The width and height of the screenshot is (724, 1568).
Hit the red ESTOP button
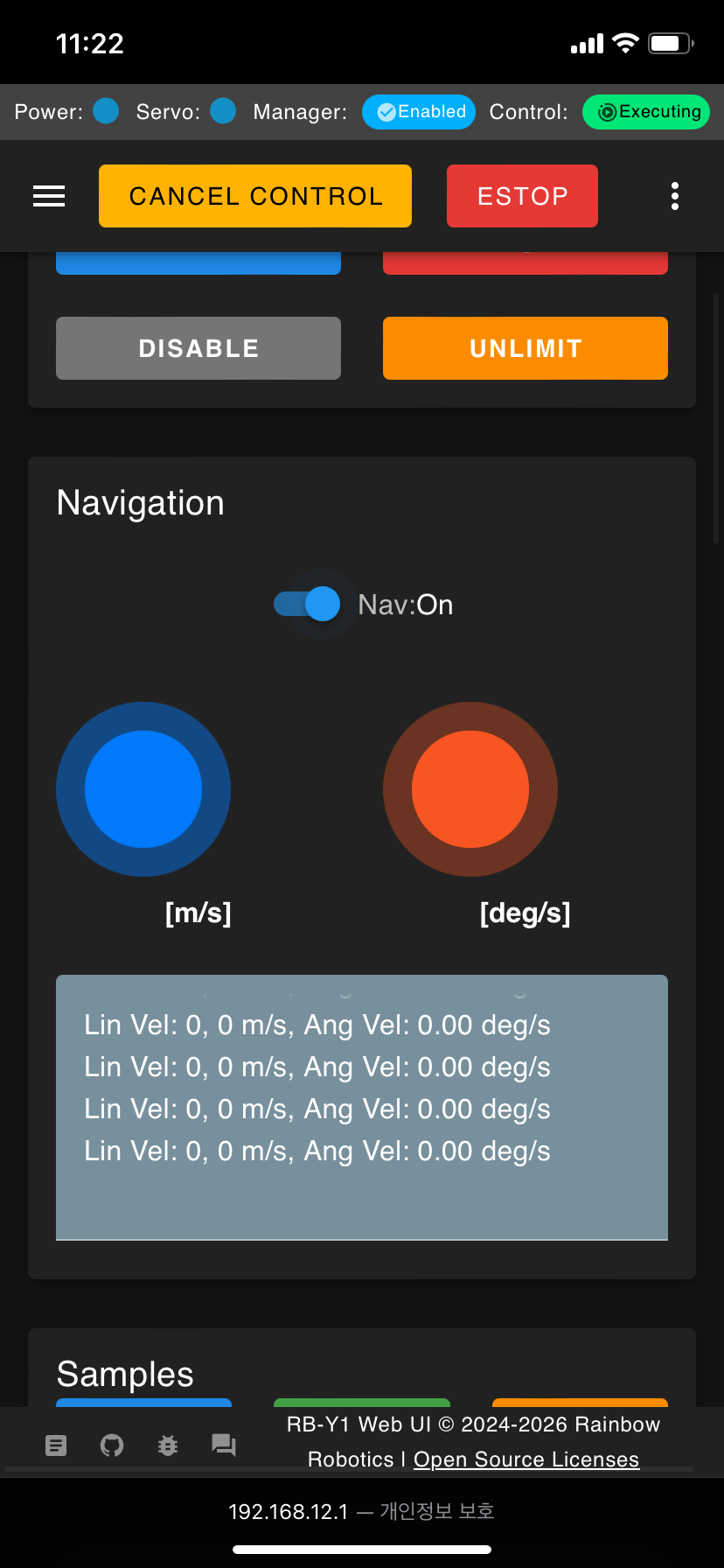pos(522,196)
